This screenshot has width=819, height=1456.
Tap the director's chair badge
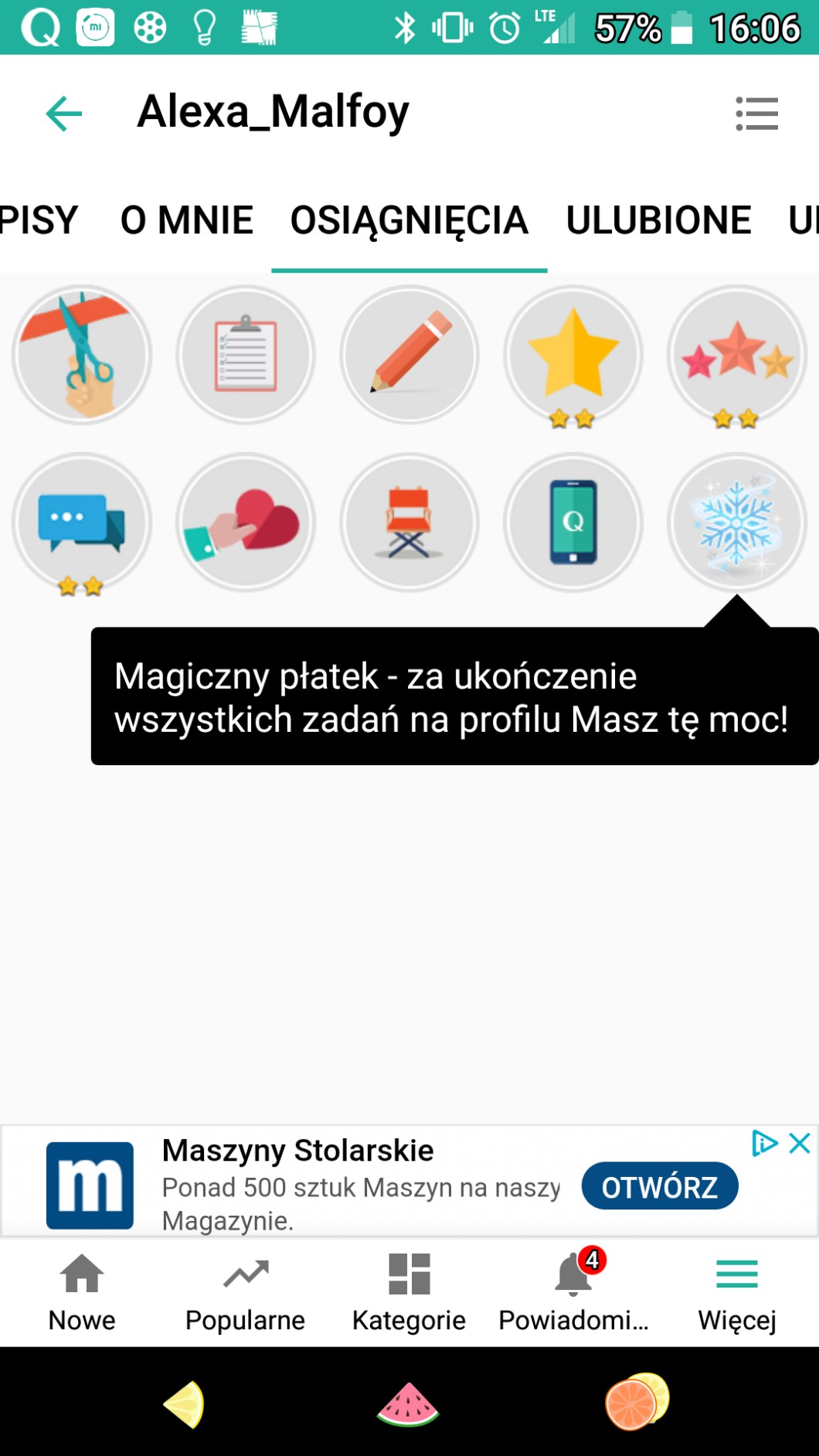409,522
